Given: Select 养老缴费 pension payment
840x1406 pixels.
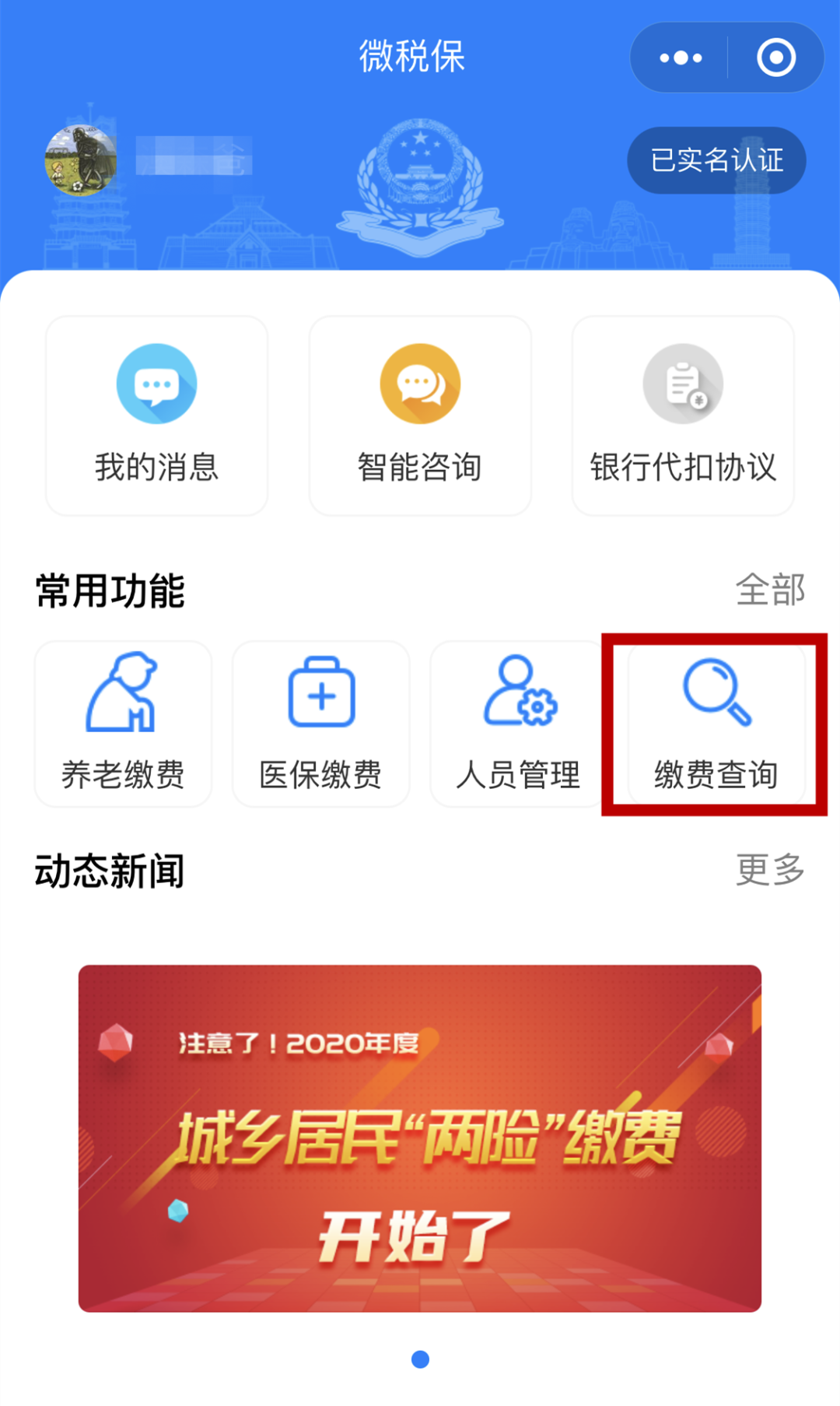Looking at the screenshot, I should click(124, 724).
